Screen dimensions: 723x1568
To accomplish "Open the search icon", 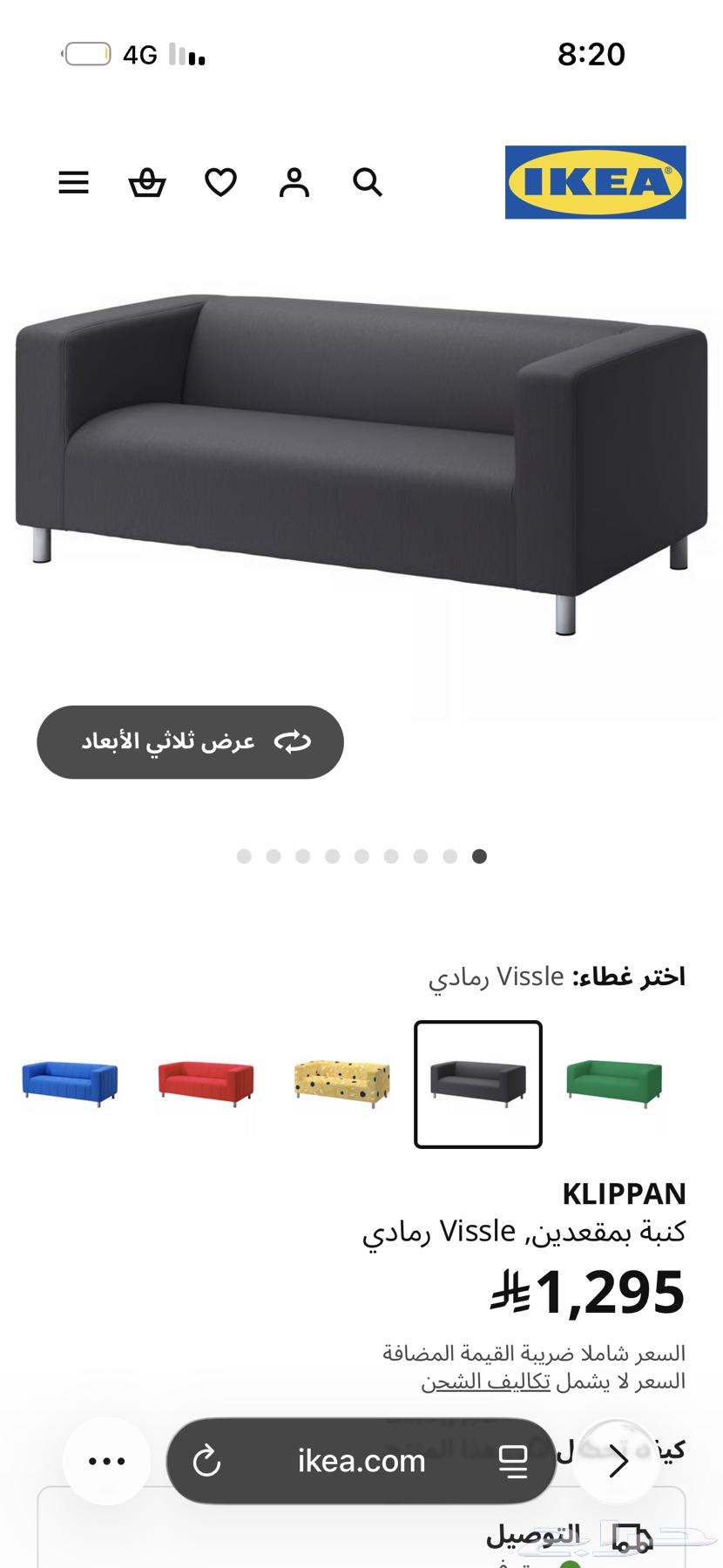I will click(x=367, y=183).
